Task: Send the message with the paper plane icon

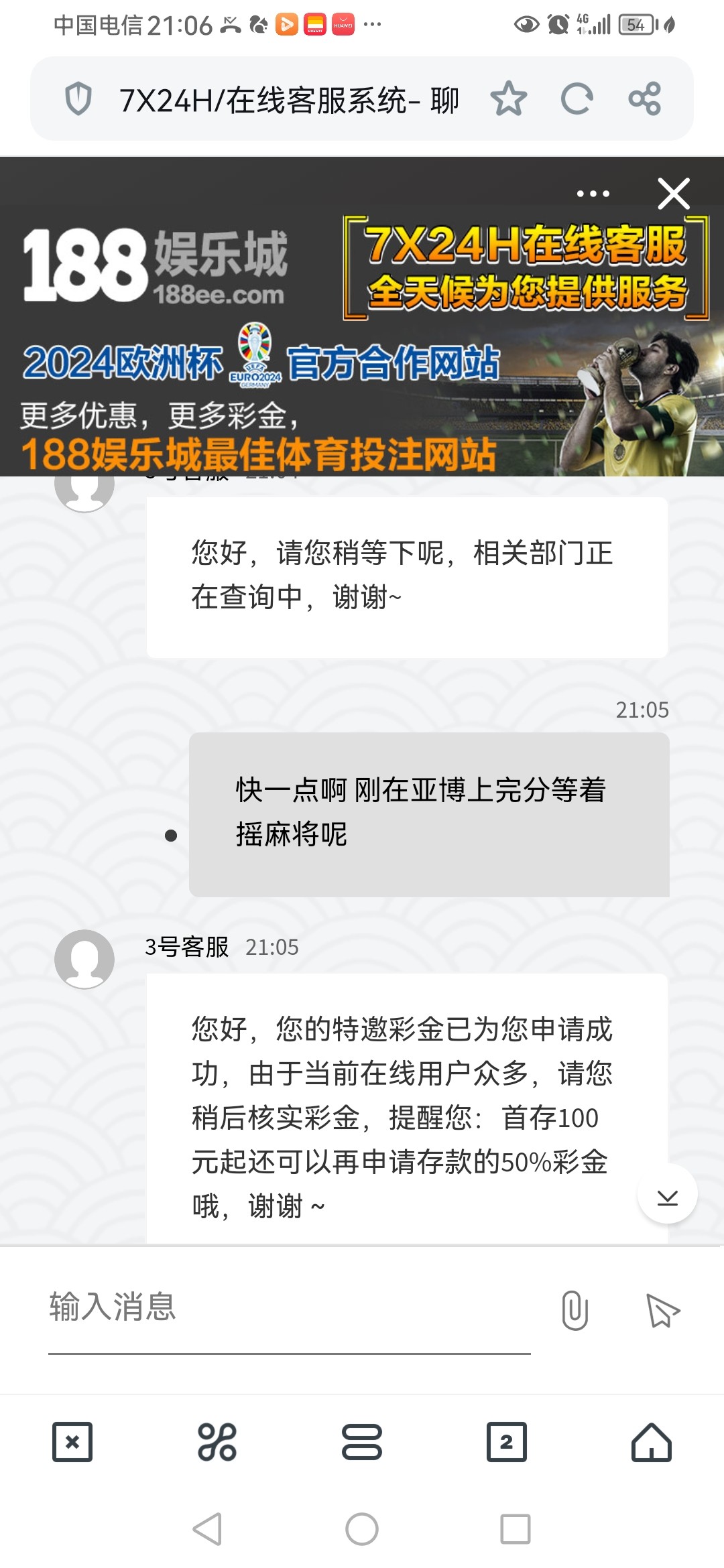Action: [662, 1310]
